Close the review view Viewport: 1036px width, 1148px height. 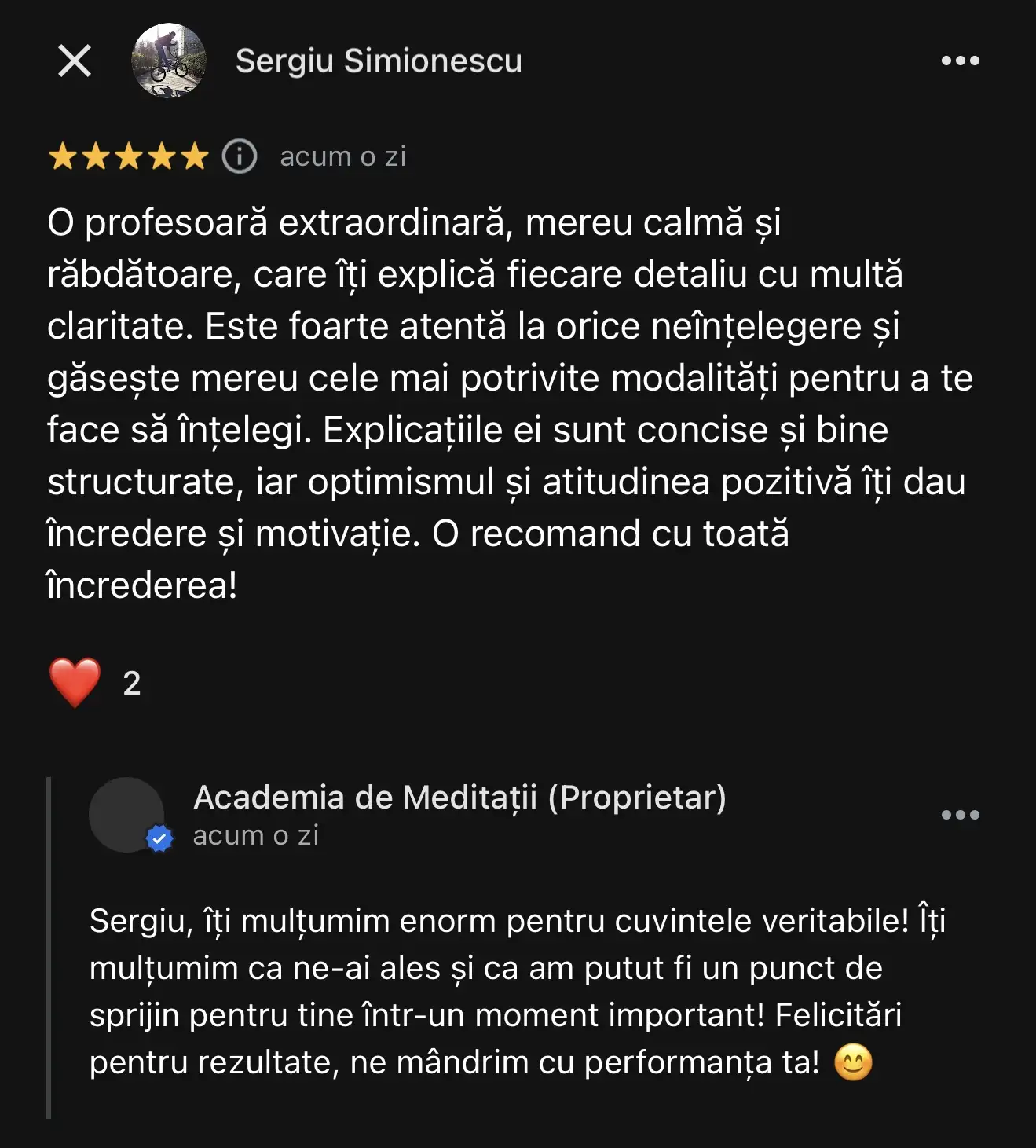pyautogui.click(x=75, y=61)
